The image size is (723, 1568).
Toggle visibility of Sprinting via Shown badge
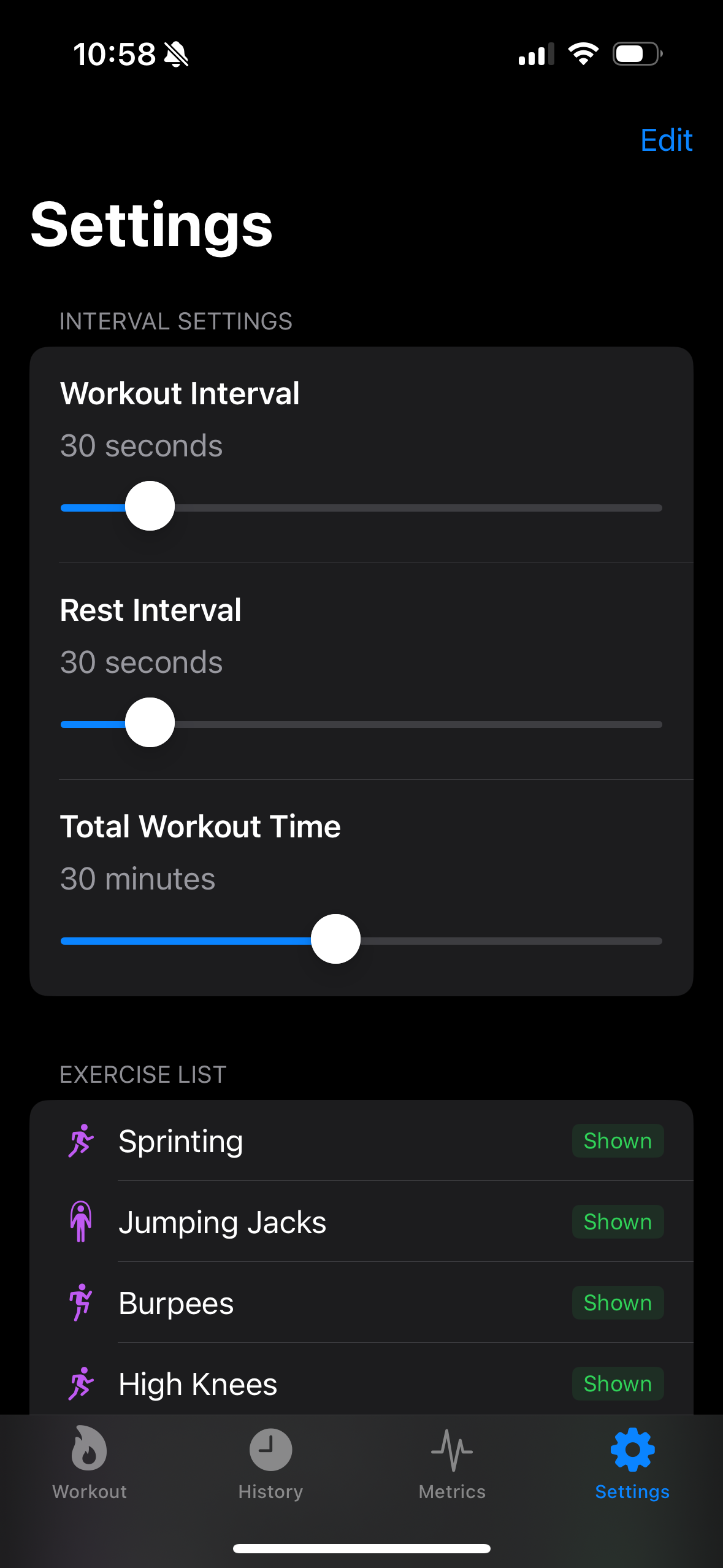[617, 1140]
